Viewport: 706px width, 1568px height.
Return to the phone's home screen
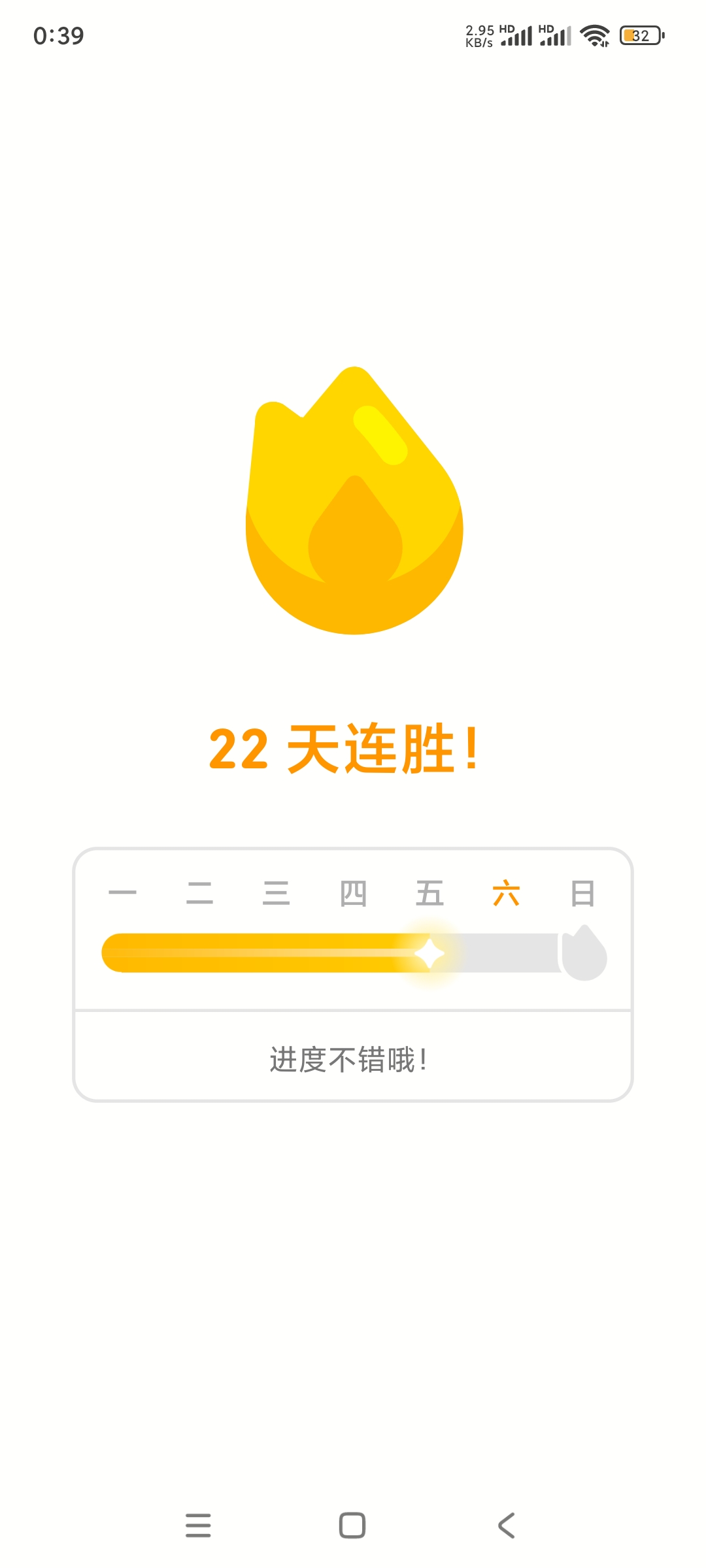[352, 1526]
